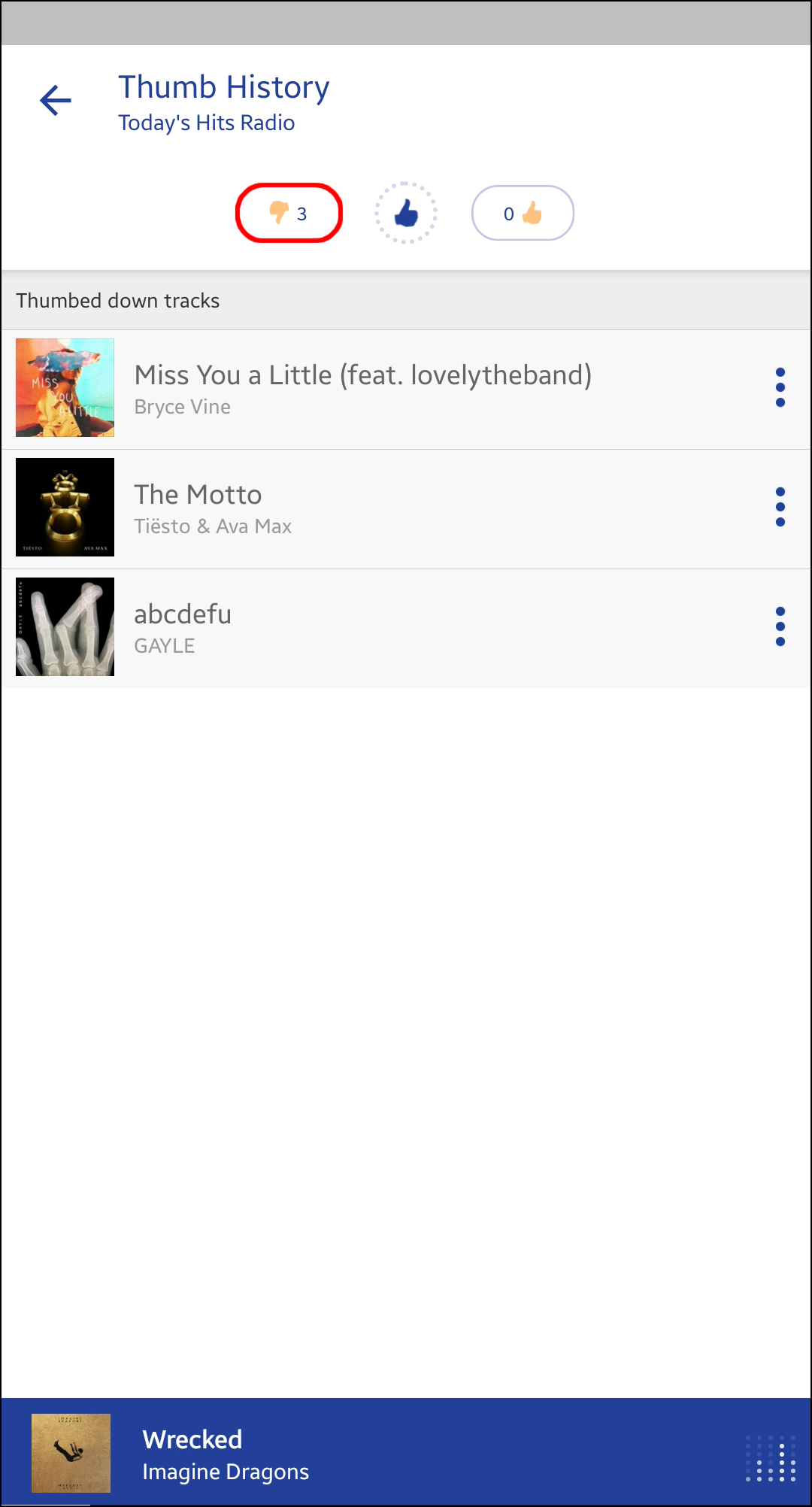The height and width of the screenshot is (1507, 812).
Task: Open the Miss You a Little track
Action: (x=362, y=389)
